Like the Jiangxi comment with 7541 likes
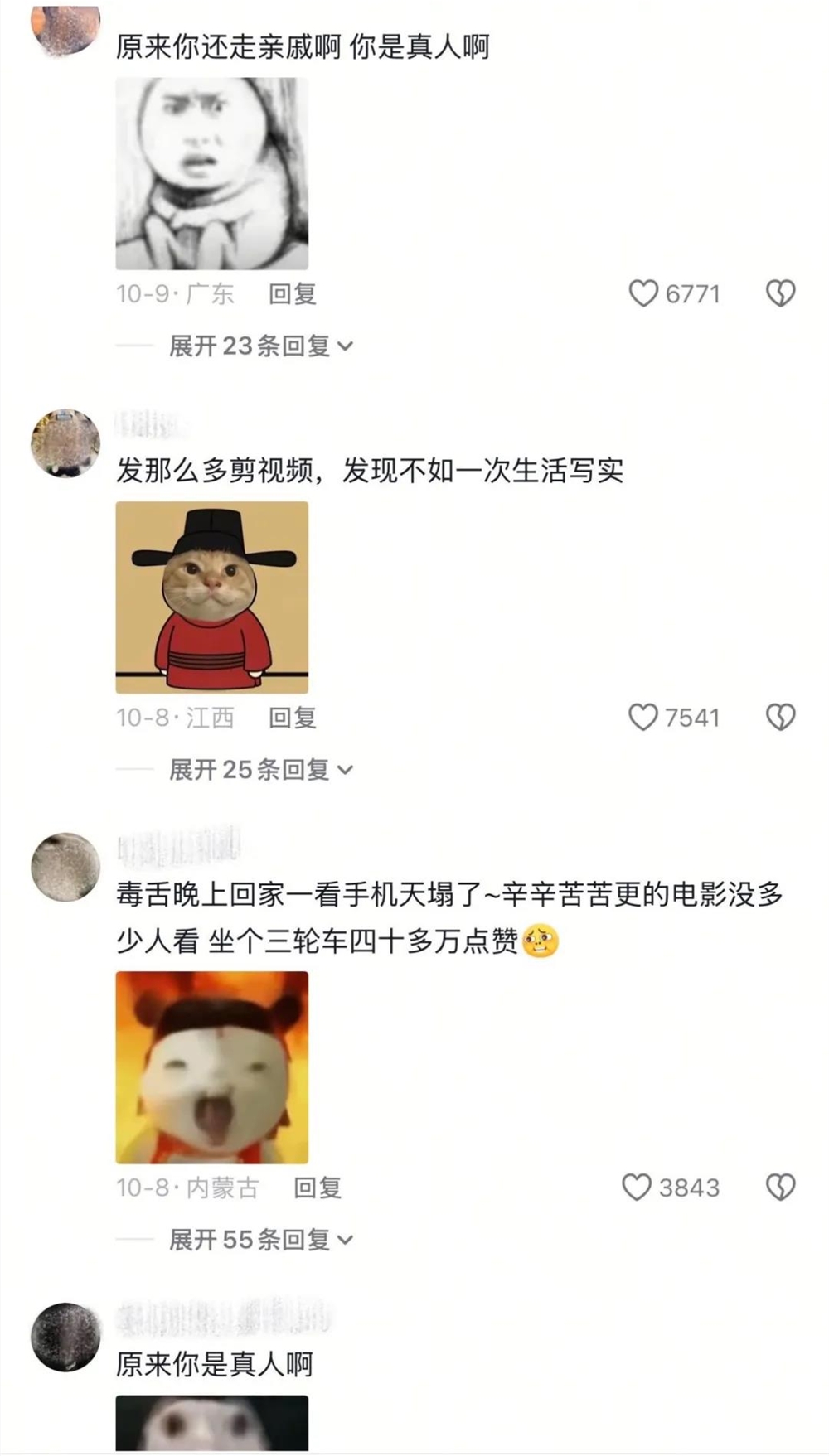829x1456 pixels. tap(643, 717)
